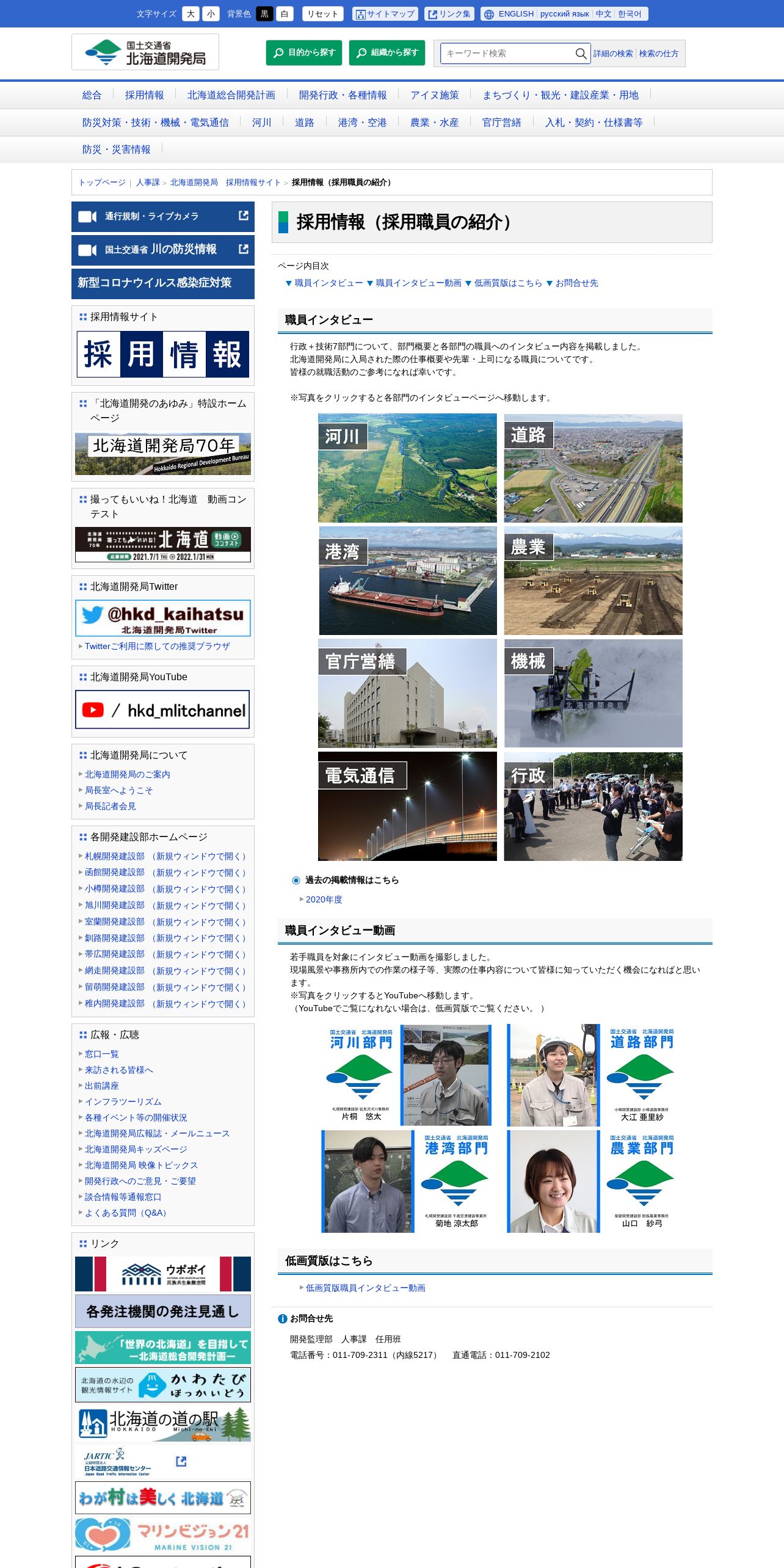
Task: Open the 河川 interview photo tile
Action: click(x=407, y=468)
